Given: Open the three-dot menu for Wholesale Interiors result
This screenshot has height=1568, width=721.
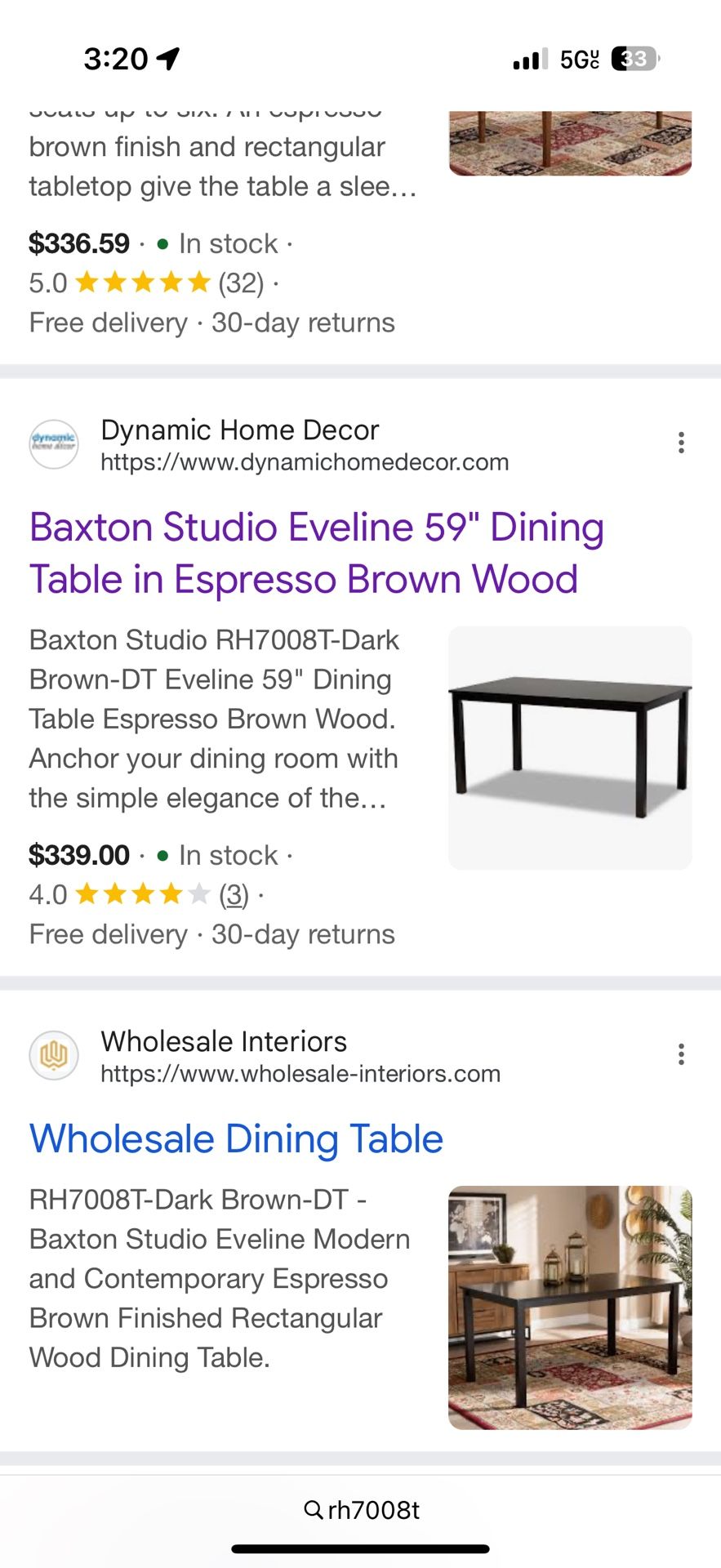Looking at the screenshot, I should 682,1054.
